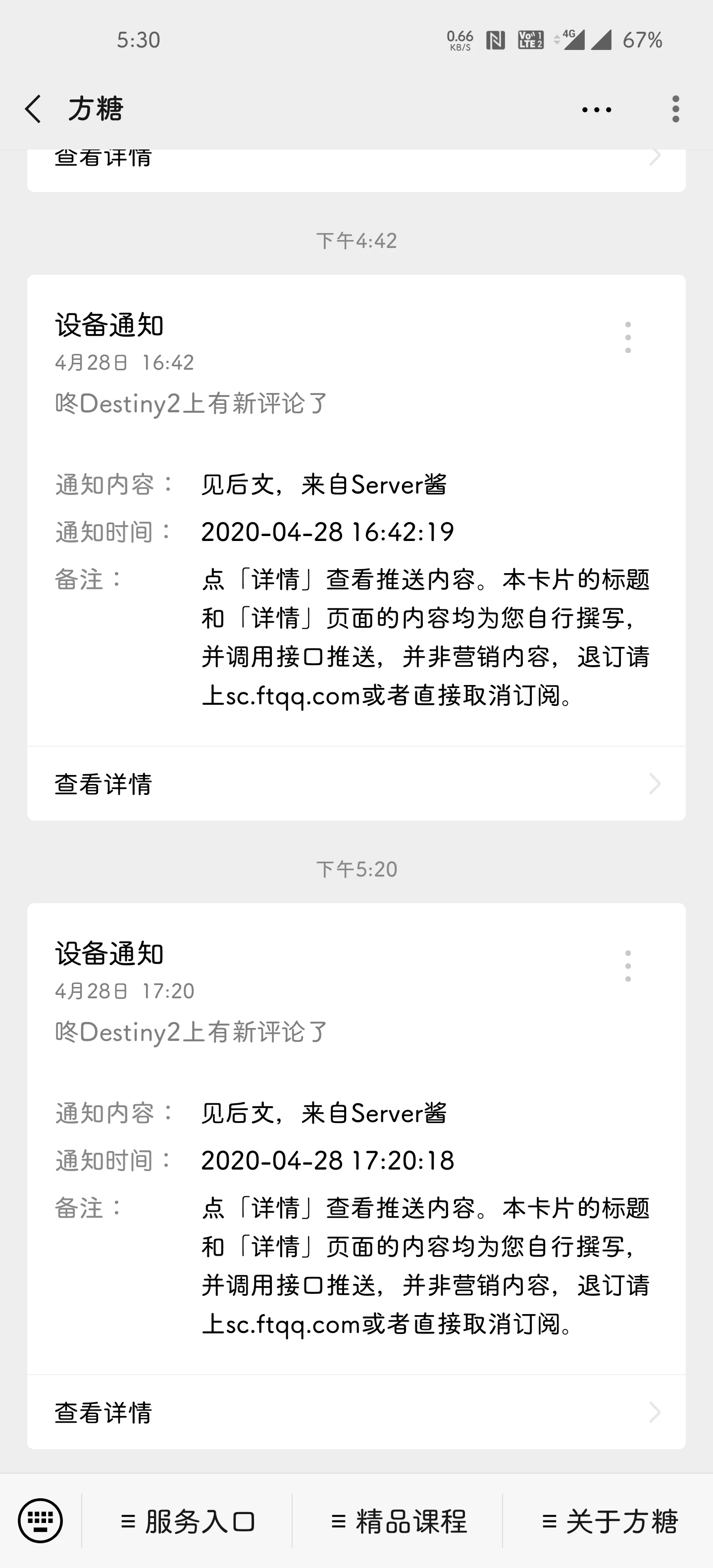Open the 16:42 设备通知 message card
The width and height of the screenshot is (713, 1568).
point(356,510)
